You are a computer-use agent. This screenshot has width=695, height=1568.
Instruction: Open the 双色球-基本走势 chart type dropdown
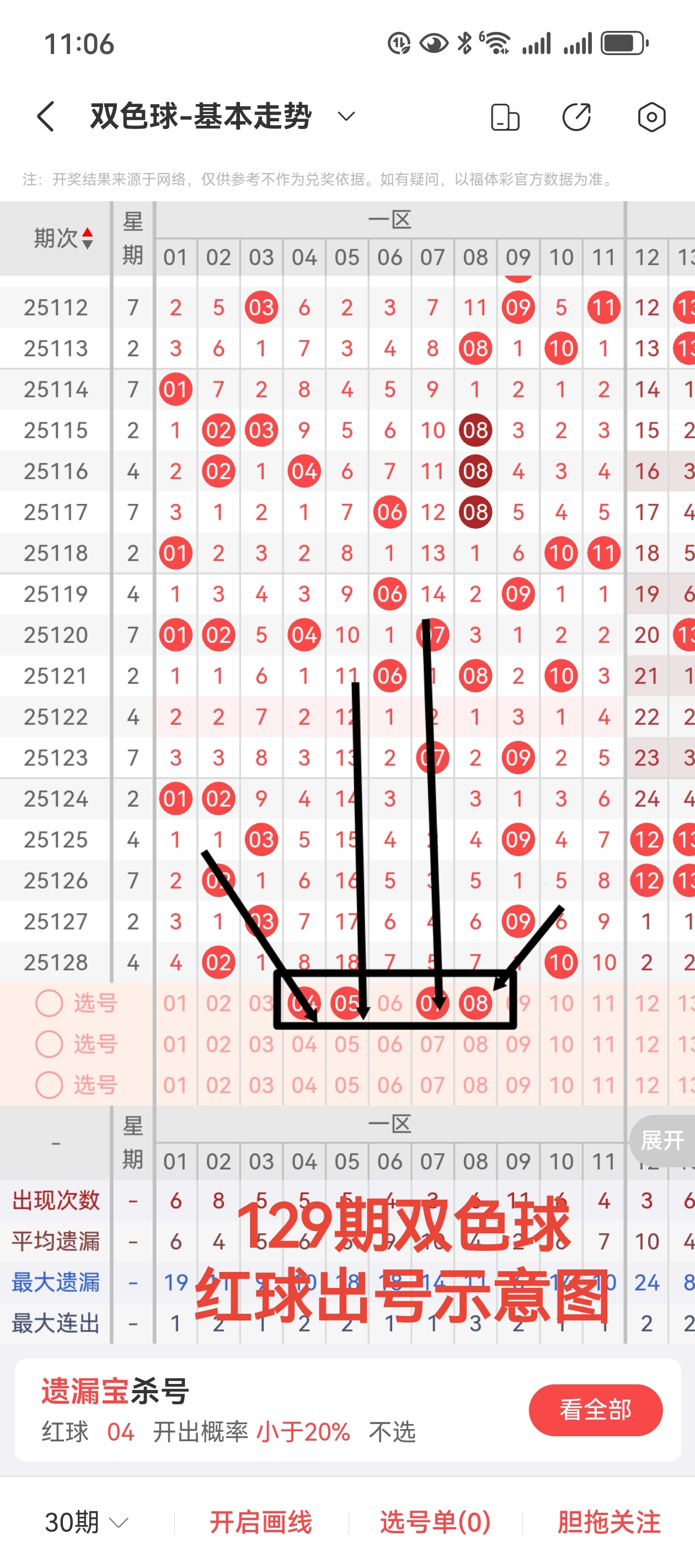click(346, 116)
